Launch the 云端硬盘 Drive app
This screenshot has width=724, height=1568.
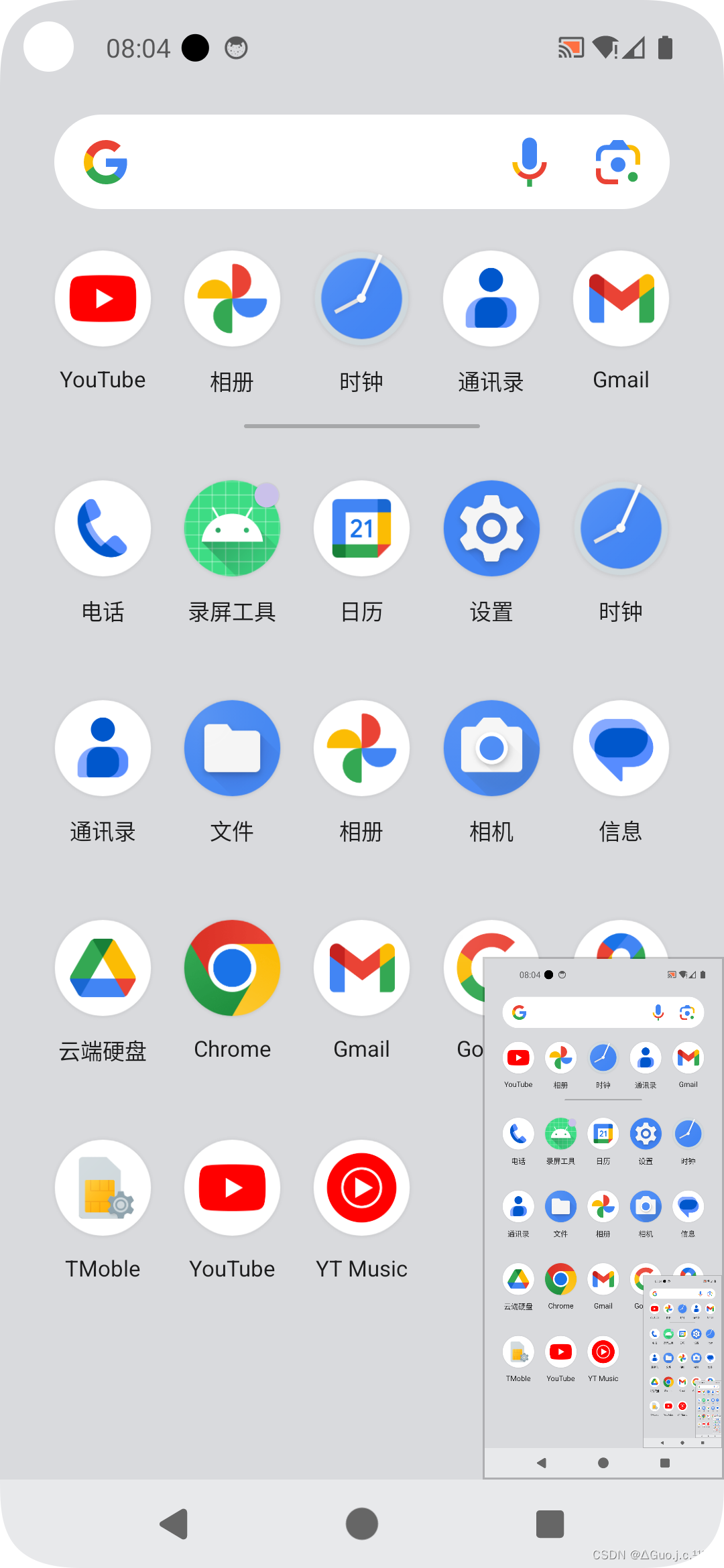pos(103,968)
